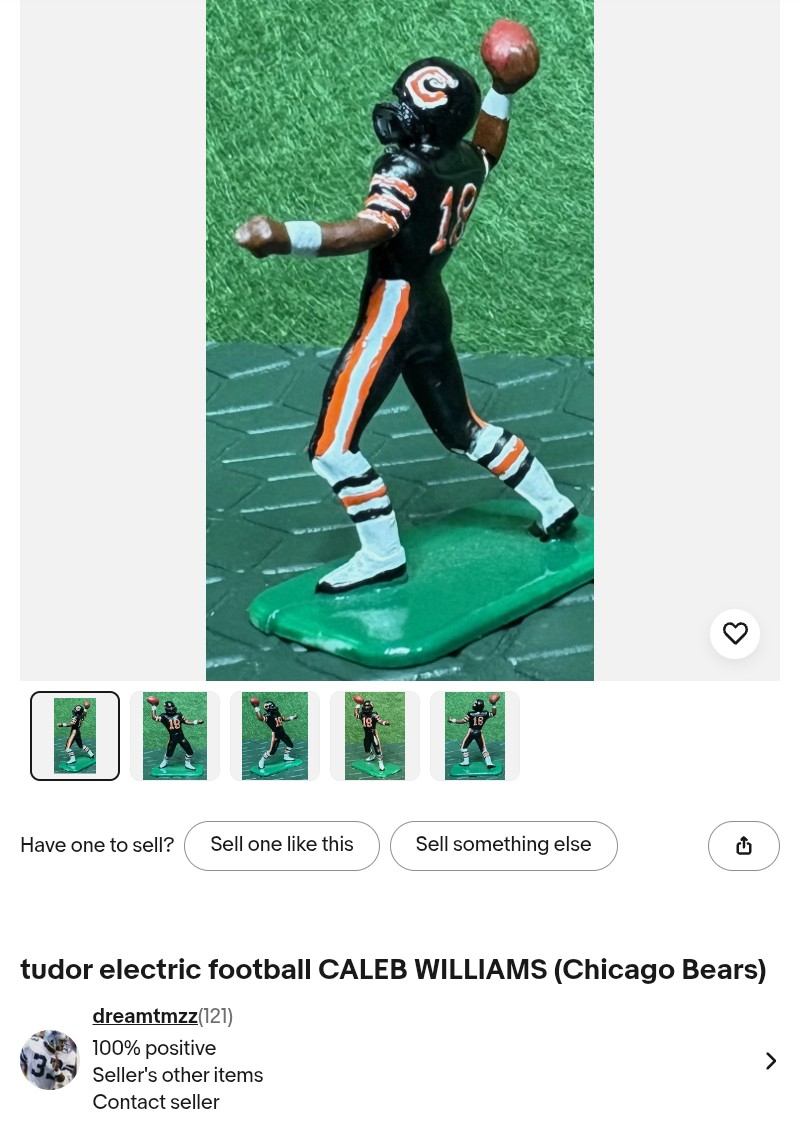This screenshot has width=800, height=1130.
Task: Switch to the fifth photo thumbnail
Action: pos(475,736)
